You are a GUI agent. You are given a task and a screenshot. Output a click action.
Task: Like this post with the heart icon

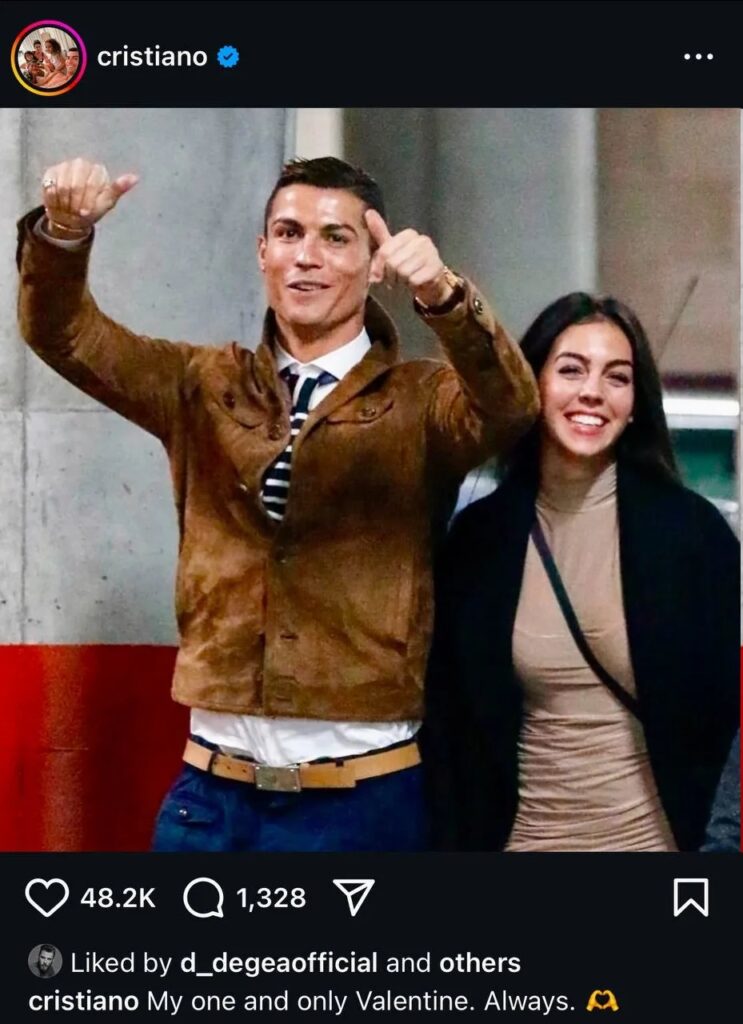click(x=47, y=898)
